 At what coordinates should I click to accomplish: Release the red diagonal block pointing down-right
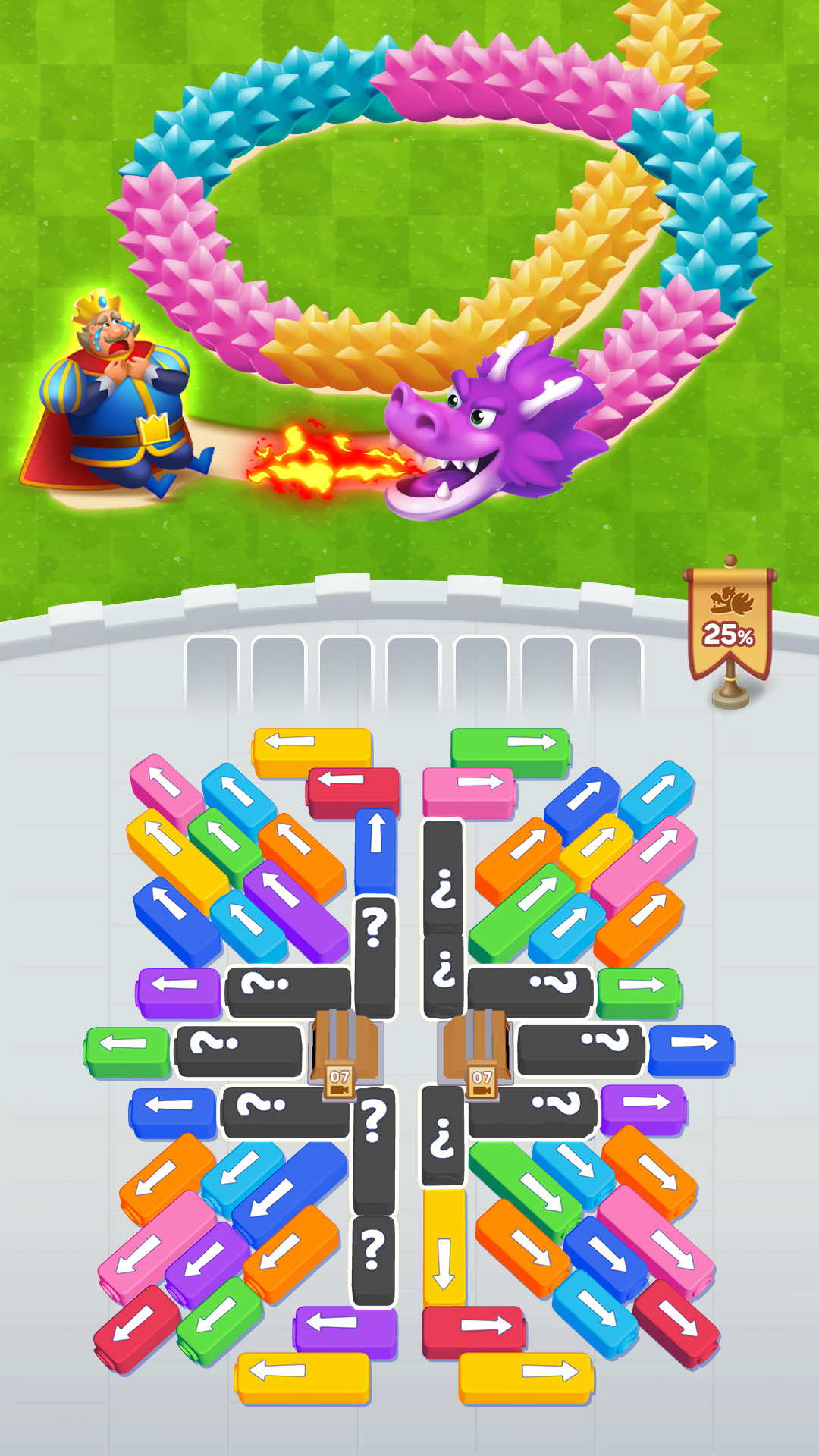click(676, 1323)
